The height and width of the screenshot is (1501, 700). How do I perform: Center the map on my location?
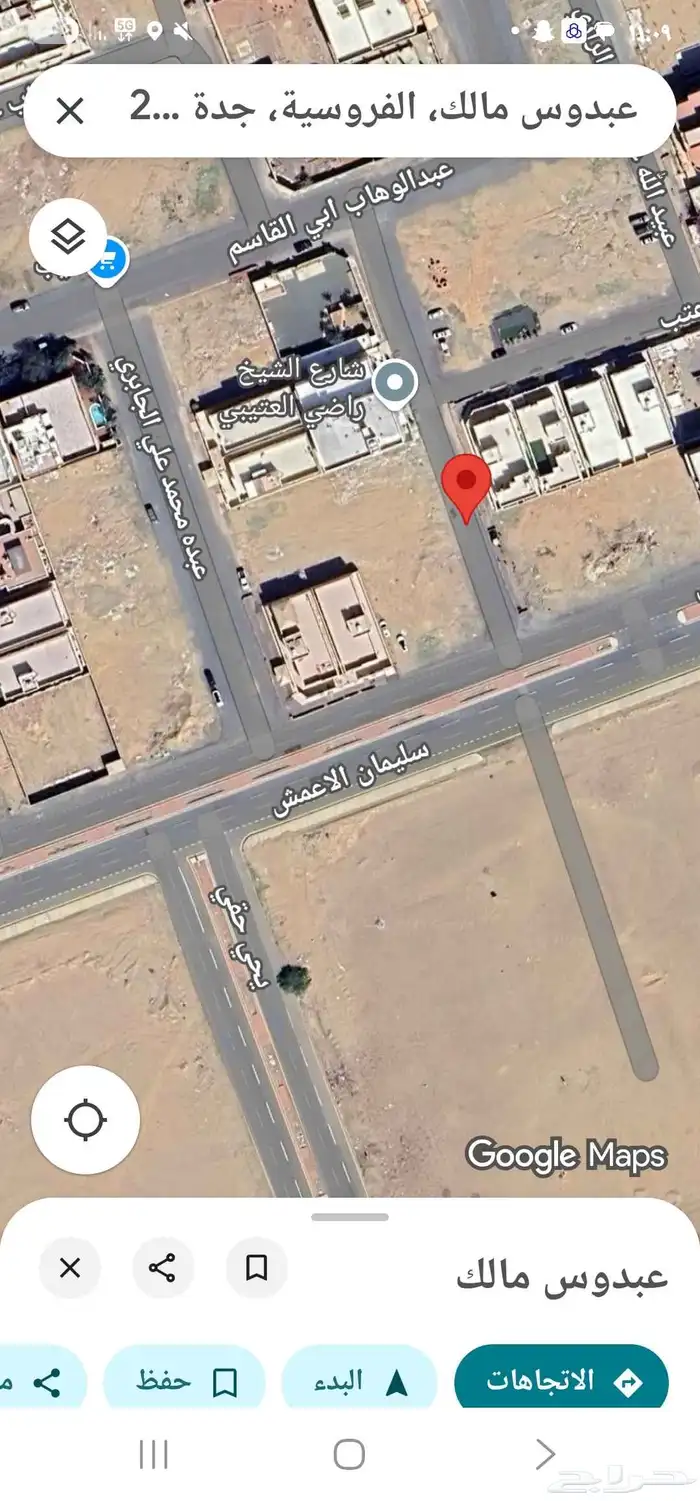(x=85, y=1119)
